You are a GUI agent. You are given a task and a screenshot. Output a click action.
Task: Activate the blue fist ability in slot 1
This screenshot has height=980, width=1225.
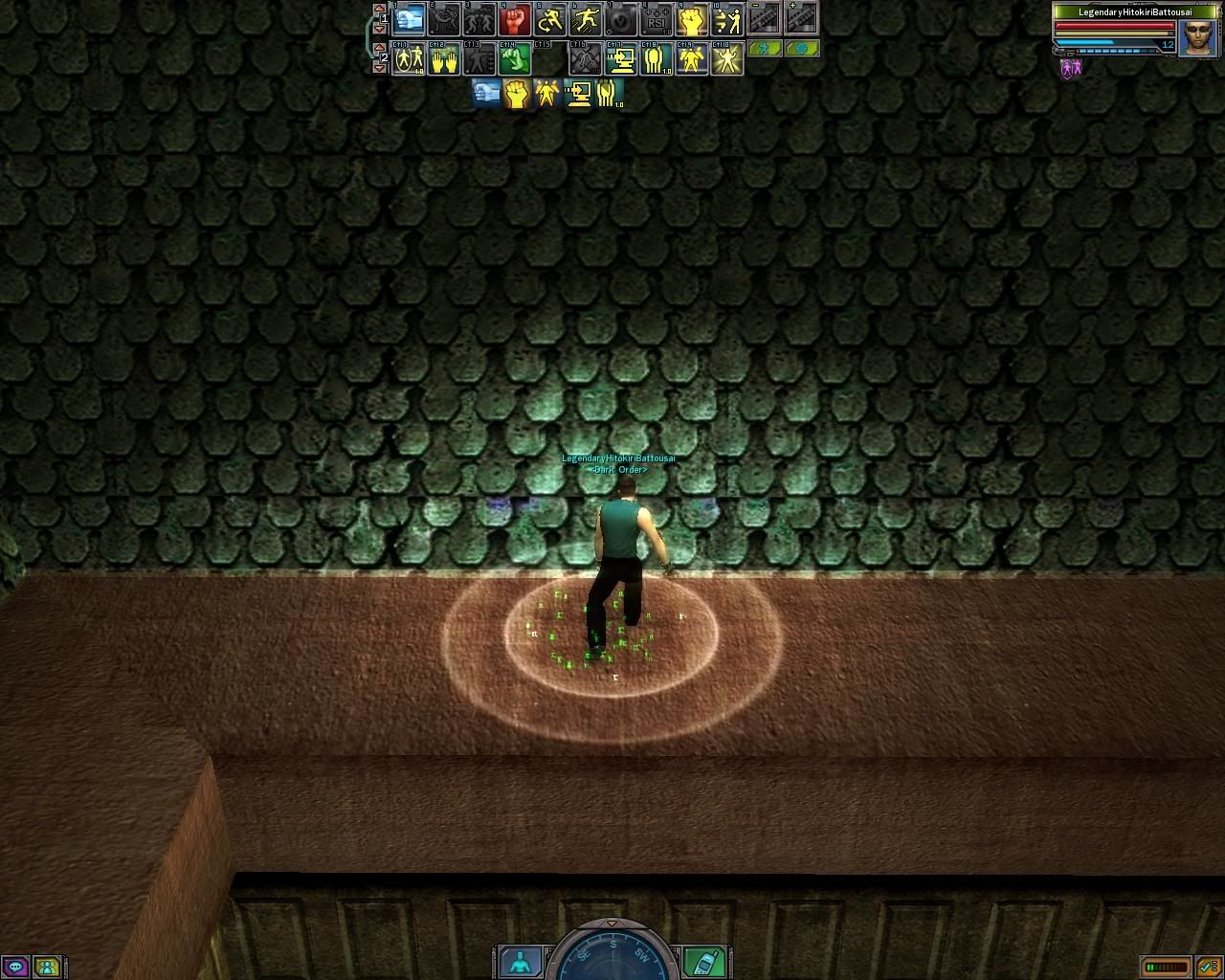[410, 19]
